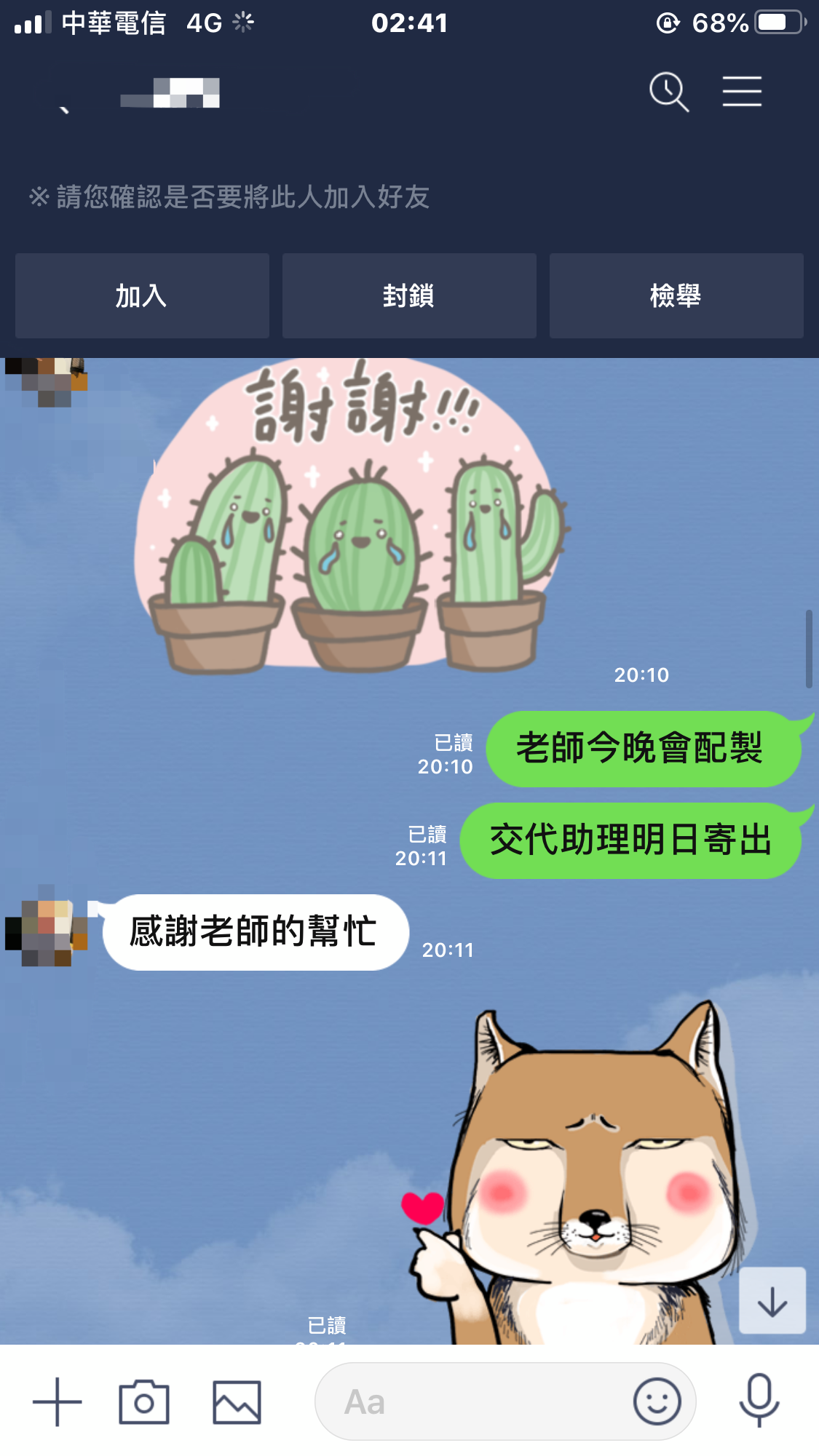Tap the cactus 謝謝 sticker
The width and height of the screenshot is (819, 1456).
click(349, 524)
